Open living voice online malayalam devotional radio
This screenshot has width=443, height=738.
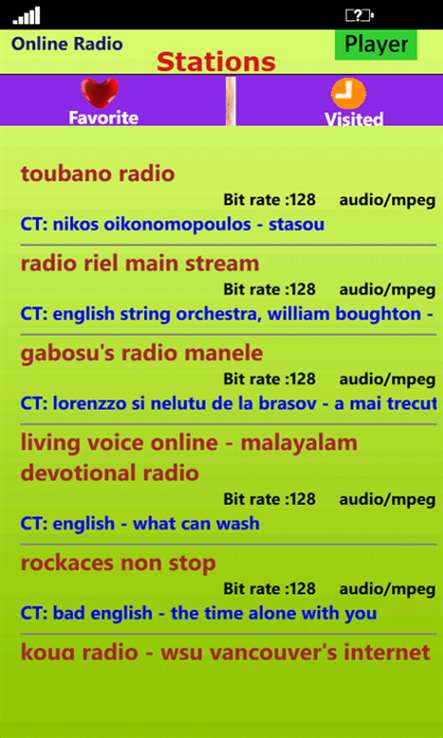[x=228, y=485]
